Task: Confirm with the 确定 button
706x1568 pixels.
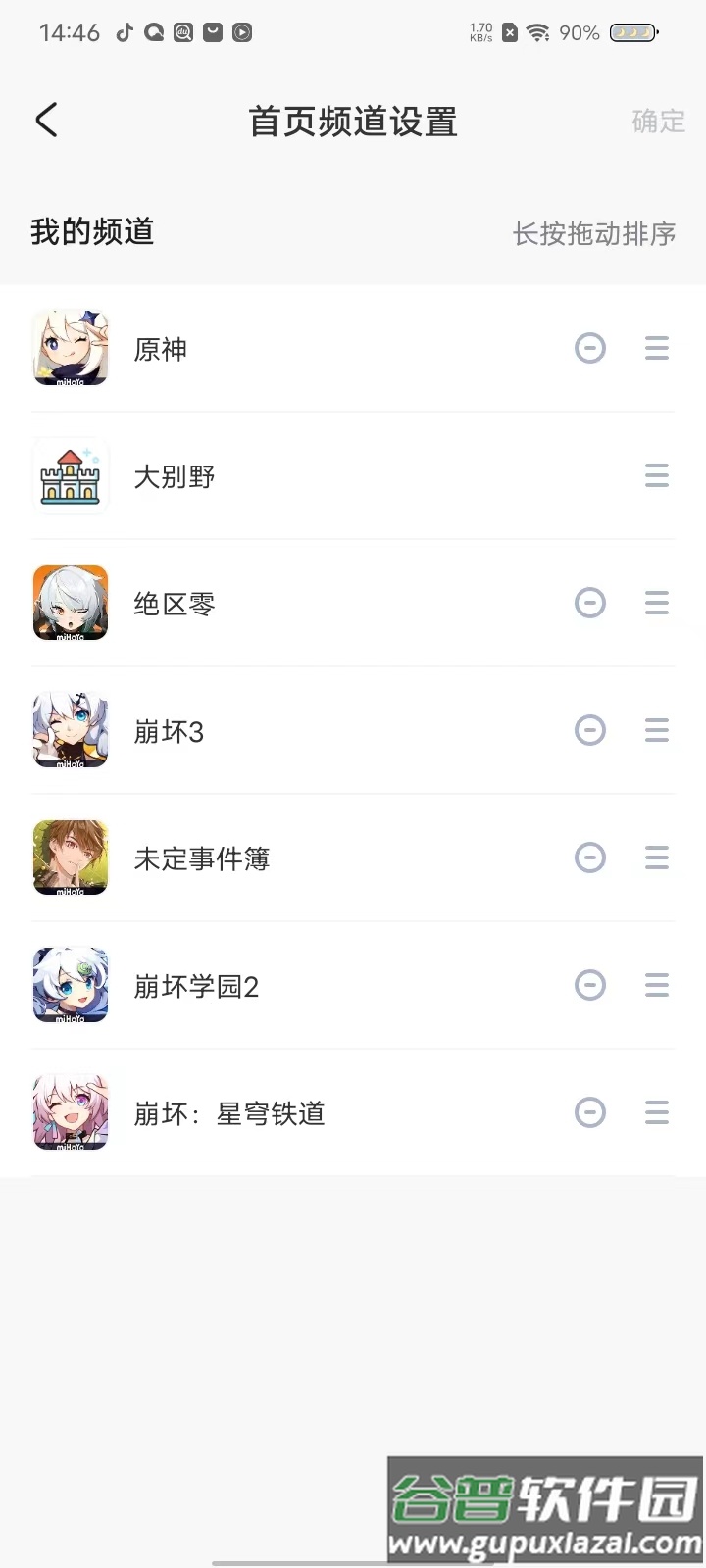Action: pos(658,122)
